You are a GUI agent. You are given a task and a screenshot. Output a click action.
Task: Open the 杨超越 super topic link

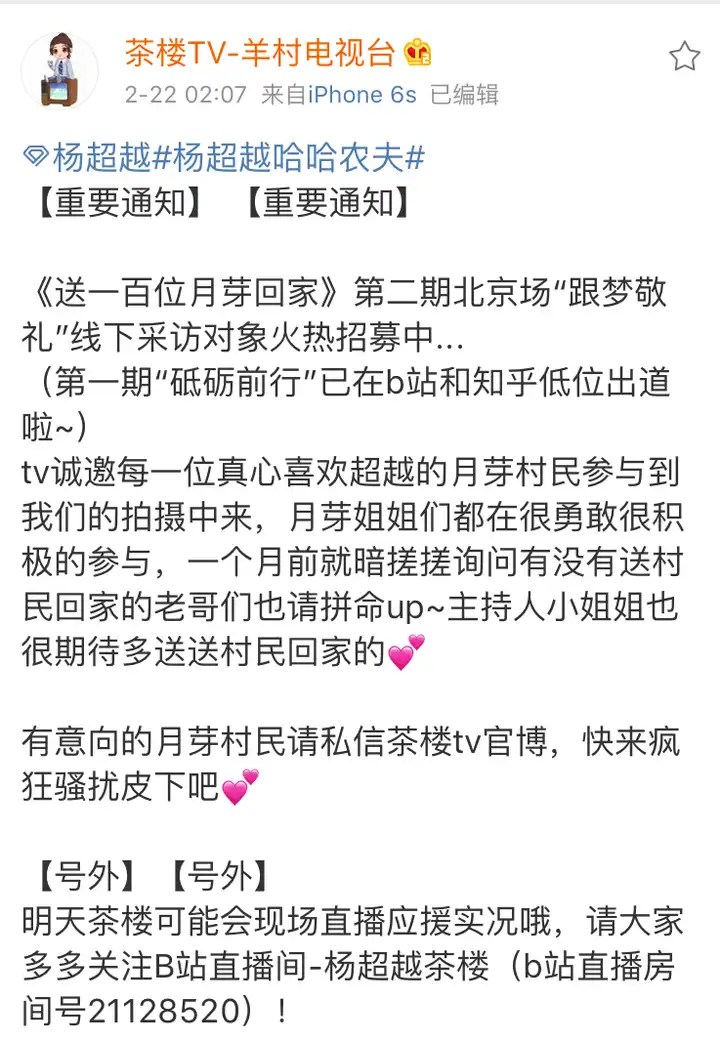pyautogui.click(x=87, y=158)
